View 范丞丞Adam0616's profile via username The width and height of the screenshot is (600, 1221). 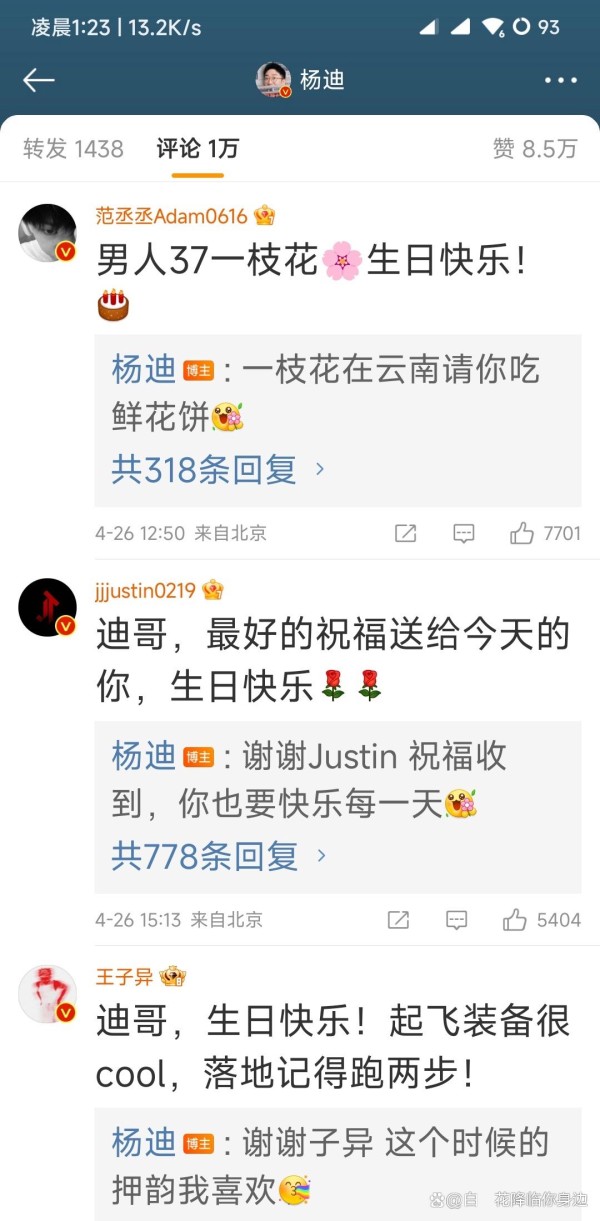pyautogui.click(x=171, y=215)
